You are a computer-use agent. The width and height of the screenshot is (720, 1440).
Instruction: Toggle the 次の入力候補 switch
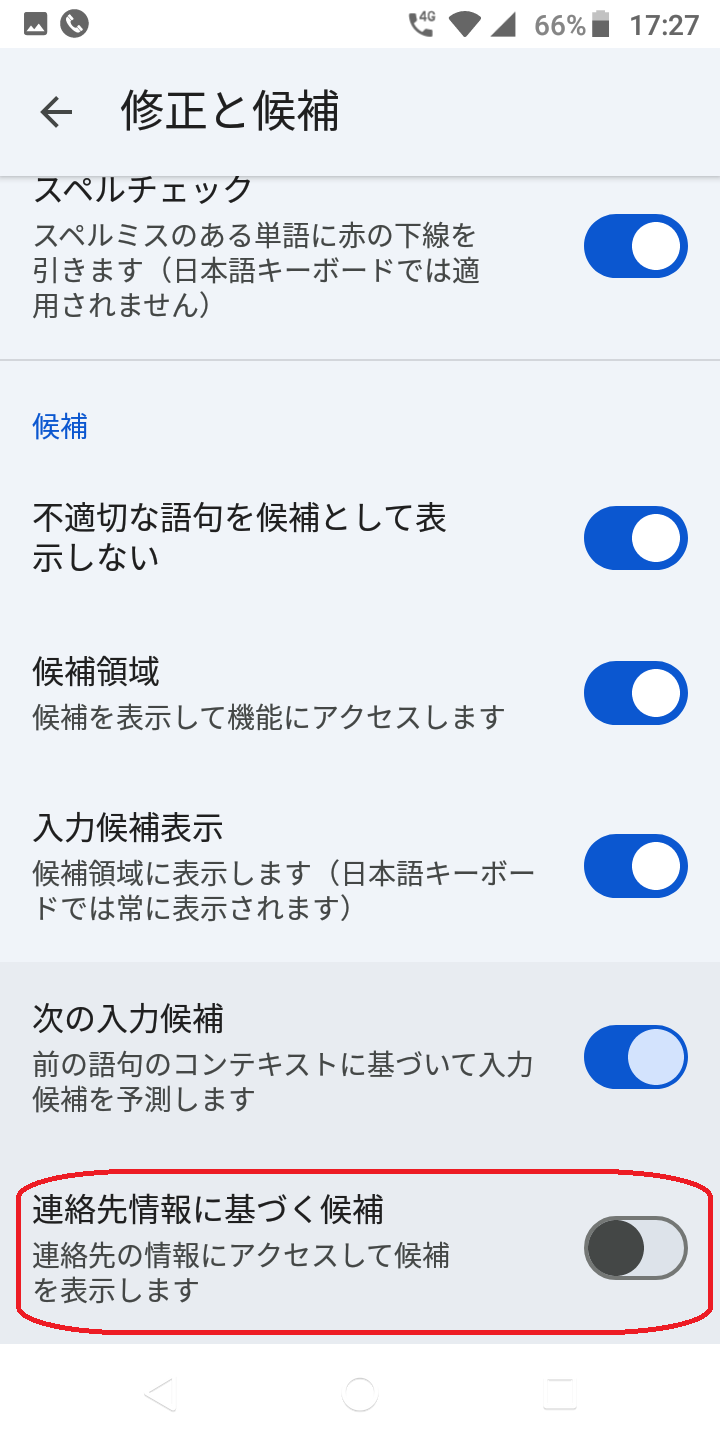coord(636,1056)
